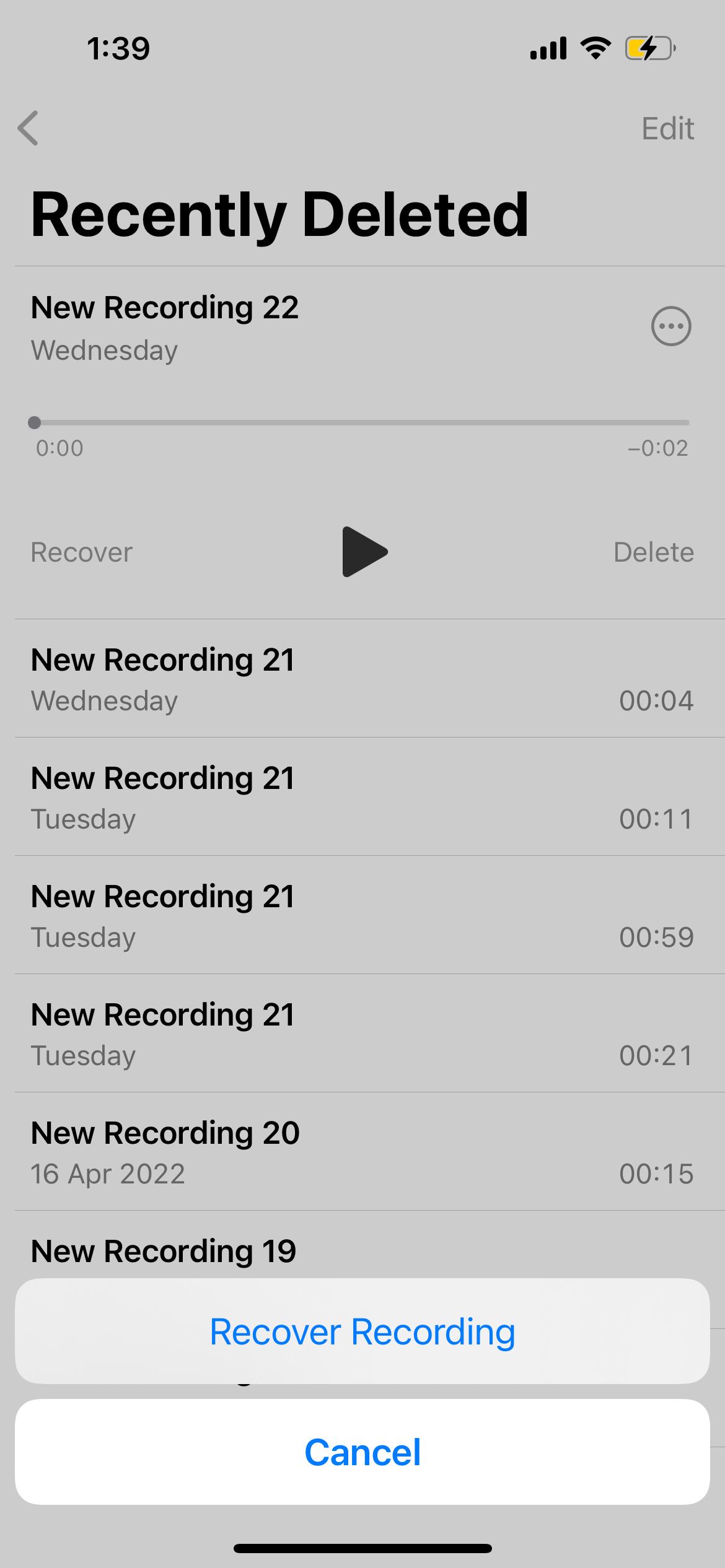Recover the expanded New Recording 22
Viewport: 725px width, 1568px height.
(x=82, y=551)
